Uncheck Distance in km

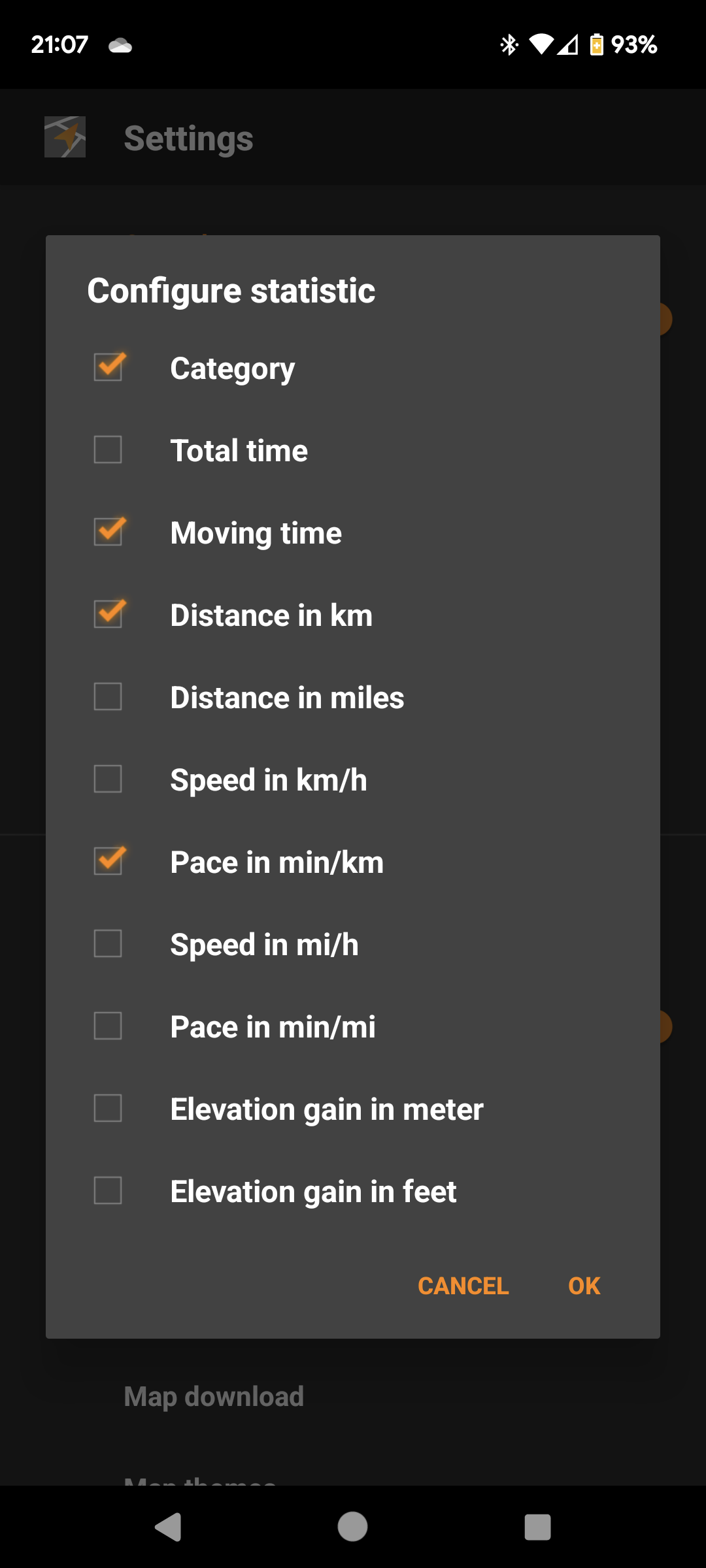pyautogui.click(x=108, y=615)
